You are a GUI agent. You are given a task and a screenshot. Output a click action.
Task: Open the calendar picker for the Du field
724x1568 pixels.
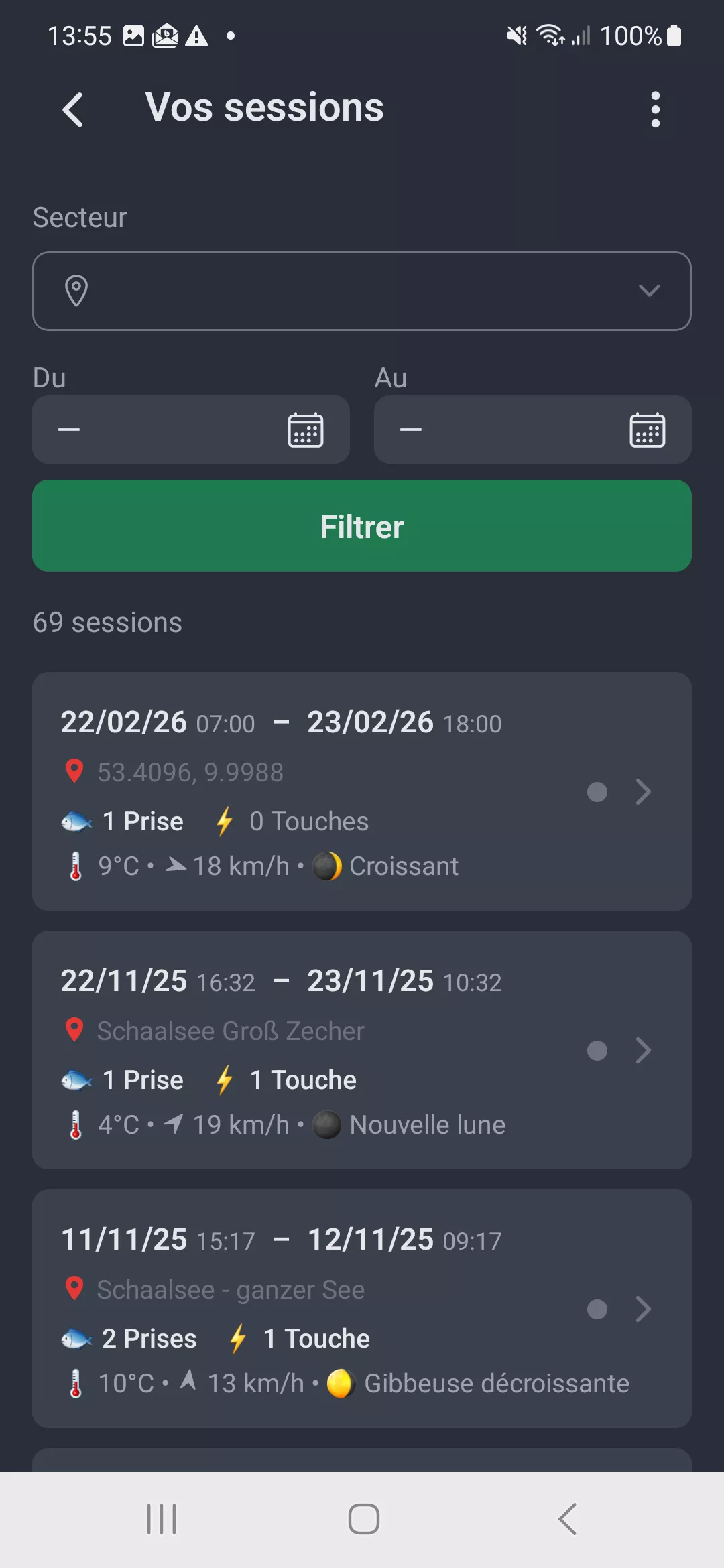(306, 430)
